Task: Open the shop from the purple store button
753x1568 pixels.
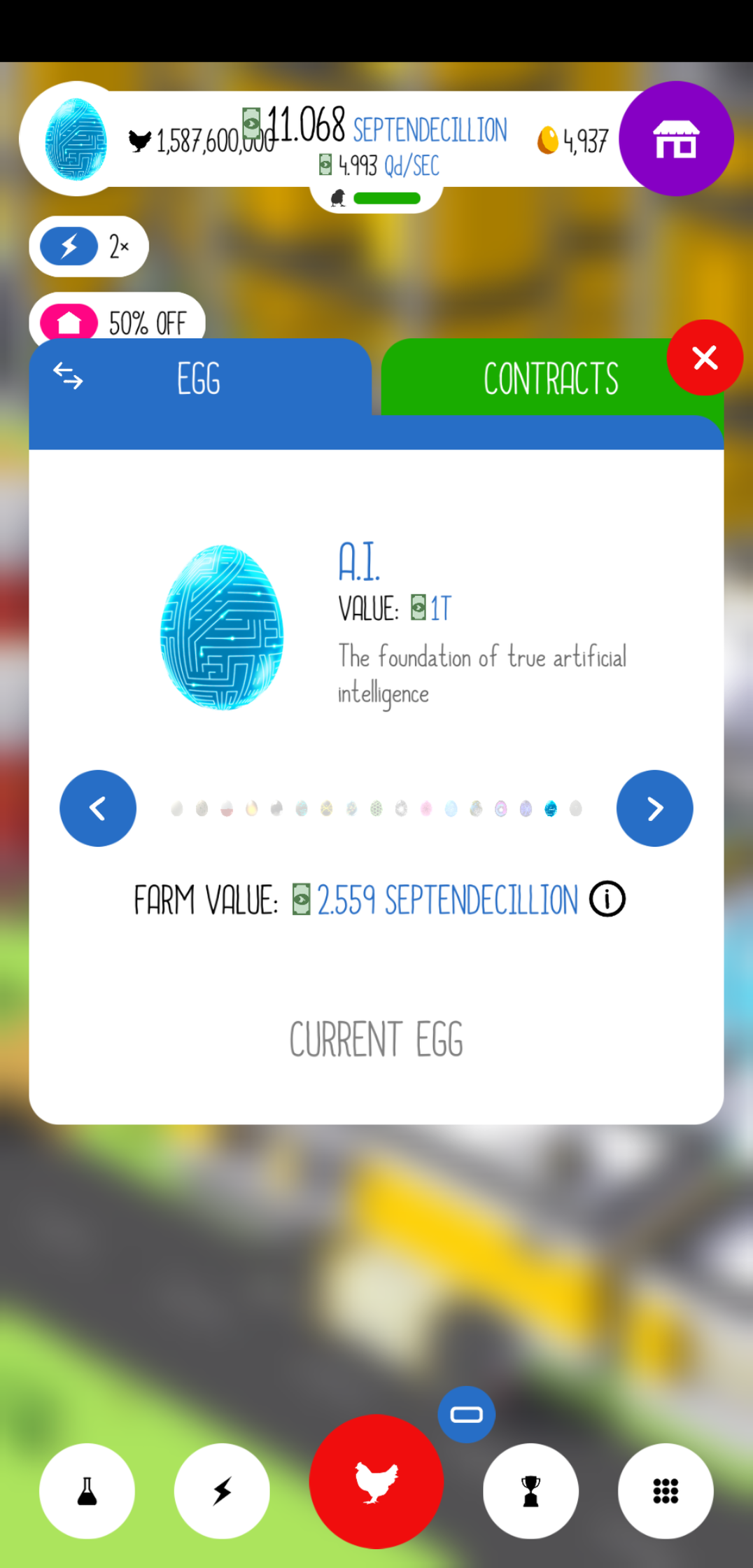Action: tap(676, 139)
